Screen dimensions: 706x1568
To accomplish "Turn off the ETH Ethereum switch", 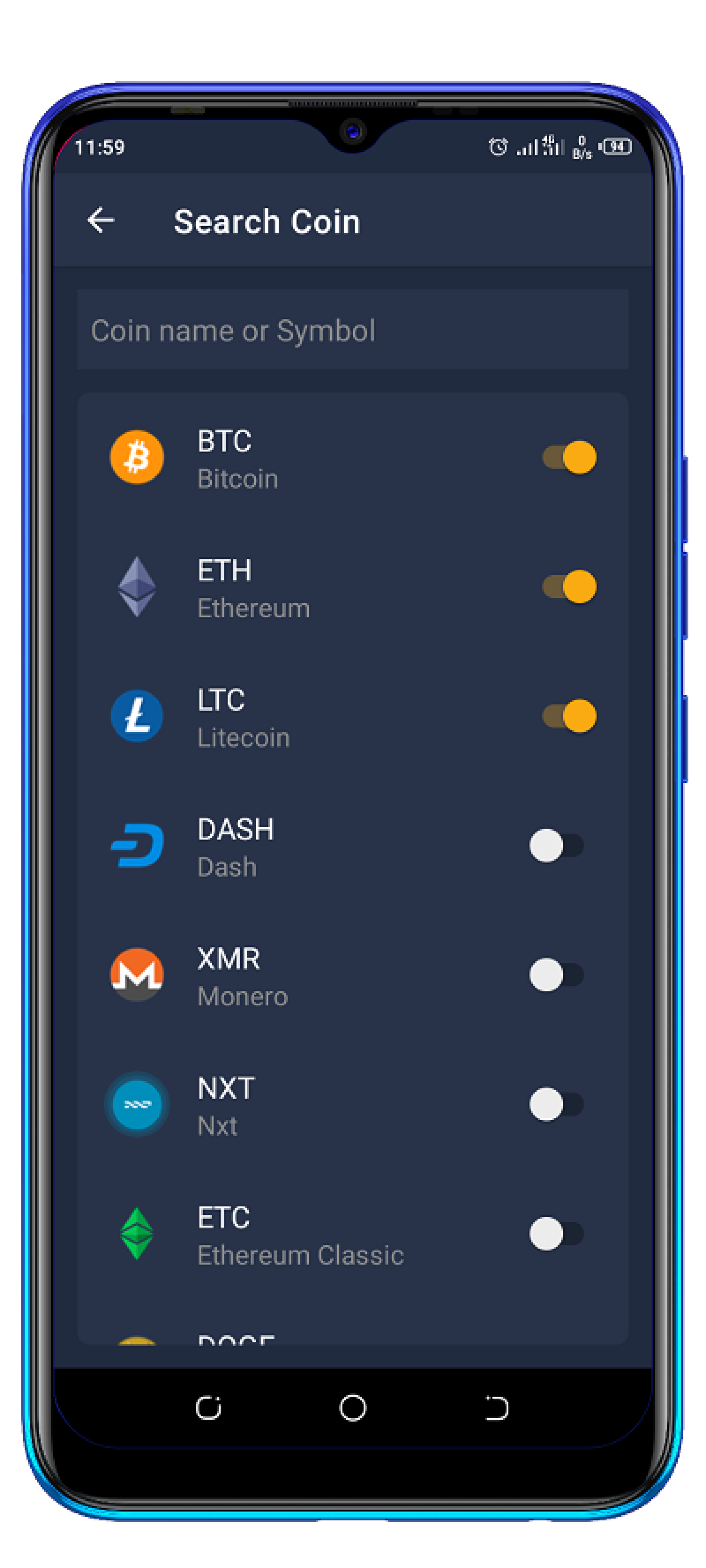I will point(569,587).
